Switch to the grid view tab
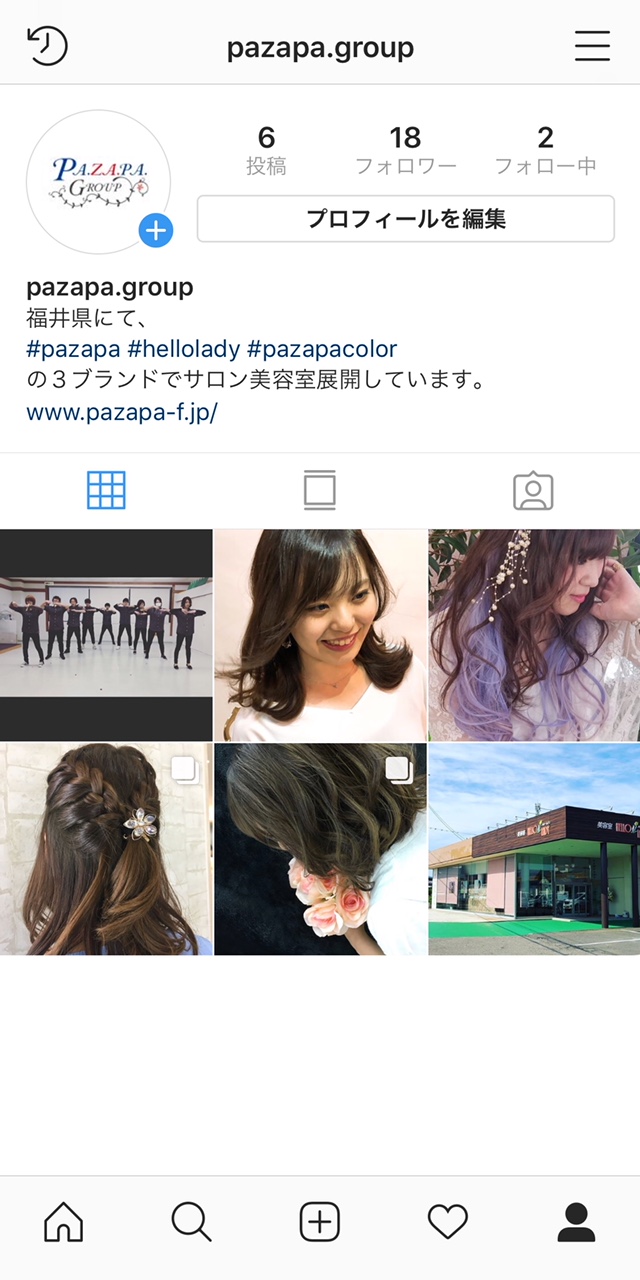 [x=106, y=491]
